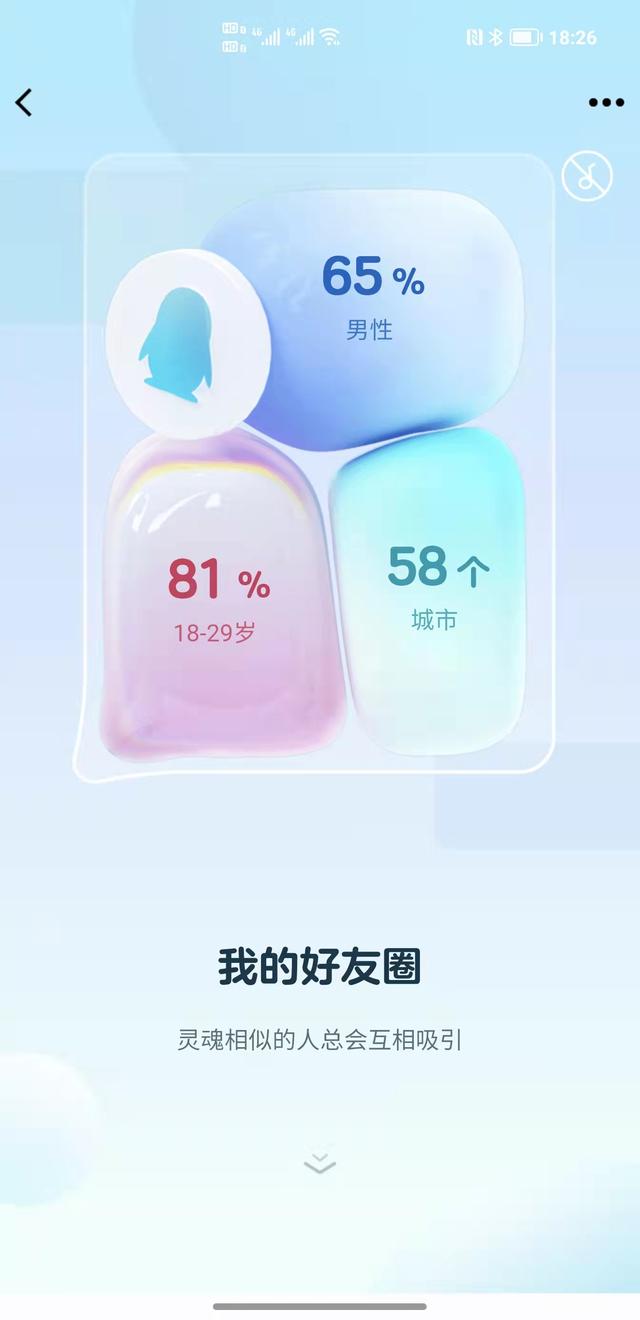This screenshot has width=640, height=1320.
Task: Tap the double chevron to continue
Action: 320,1163
